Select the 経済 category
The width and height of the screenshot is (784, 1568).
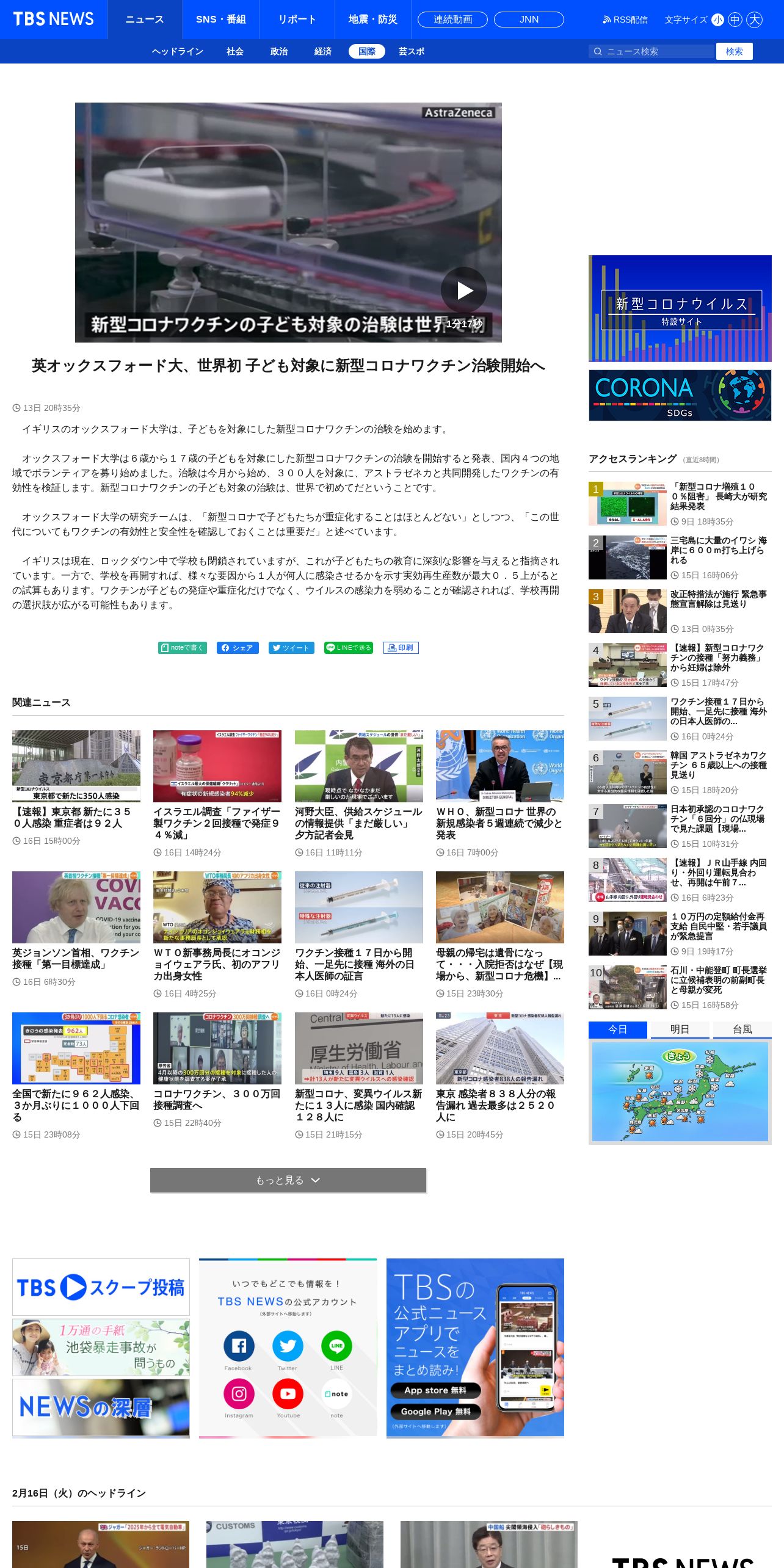click(x=323, y=51)
